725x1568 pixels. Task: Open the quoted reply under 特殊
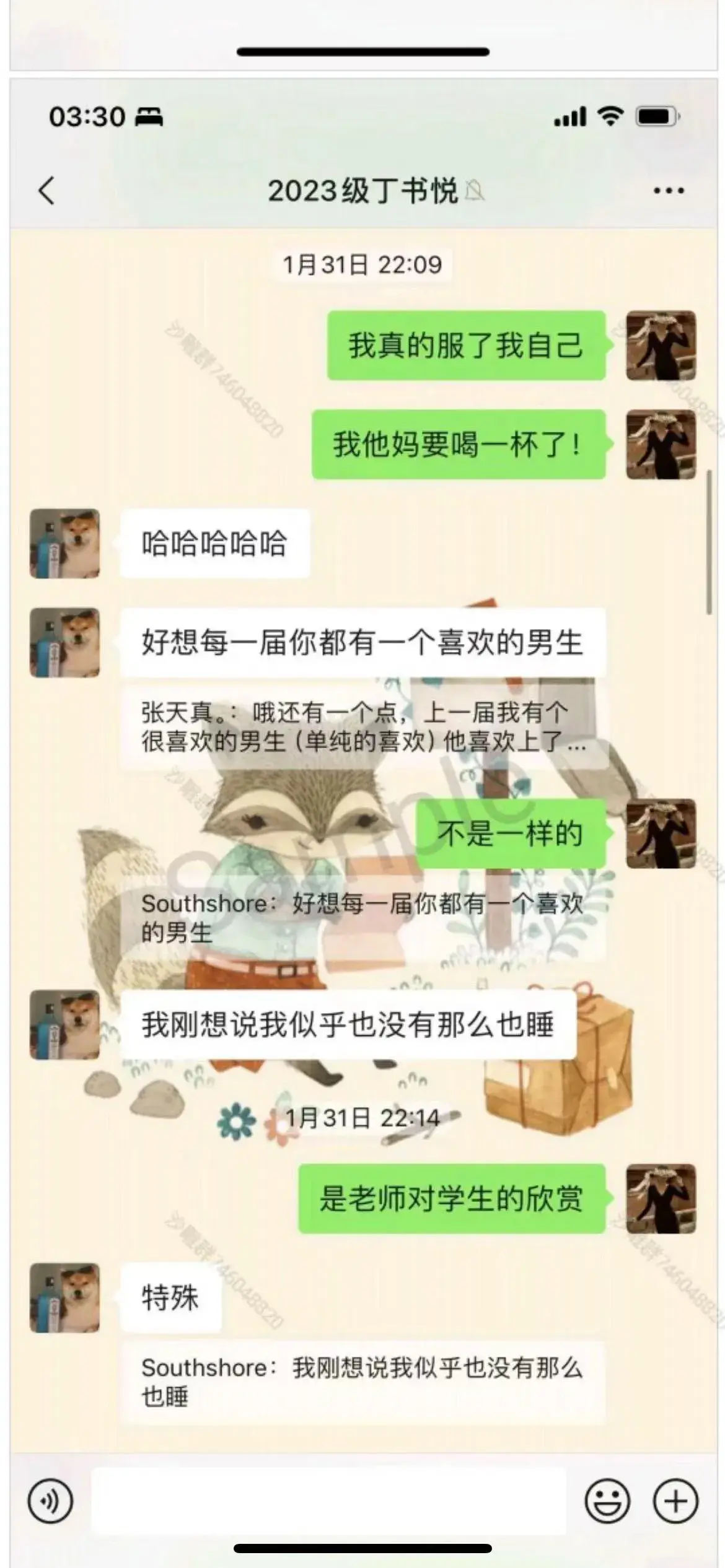tap(362, 1382)
